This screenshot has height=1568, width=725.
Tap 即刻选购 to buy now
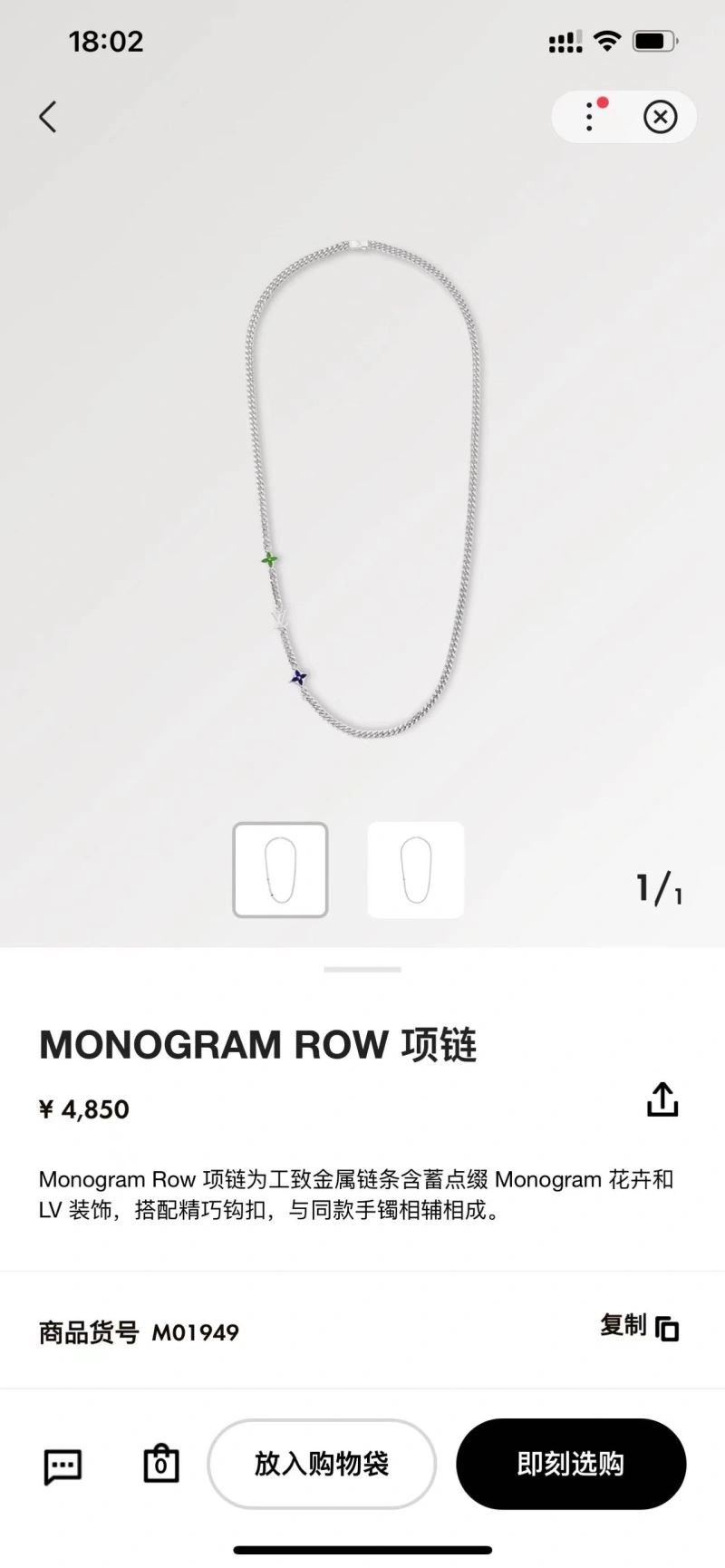tap(571, 1464)
